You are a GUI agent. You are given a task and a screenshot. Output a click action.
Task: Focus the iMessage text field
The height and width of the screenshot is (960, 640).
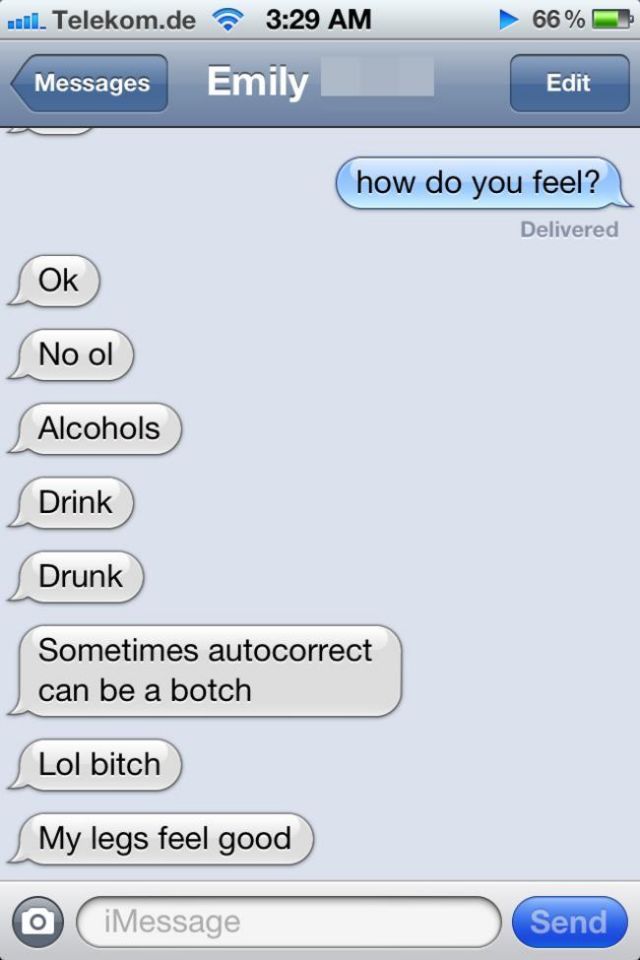[288, 921]
